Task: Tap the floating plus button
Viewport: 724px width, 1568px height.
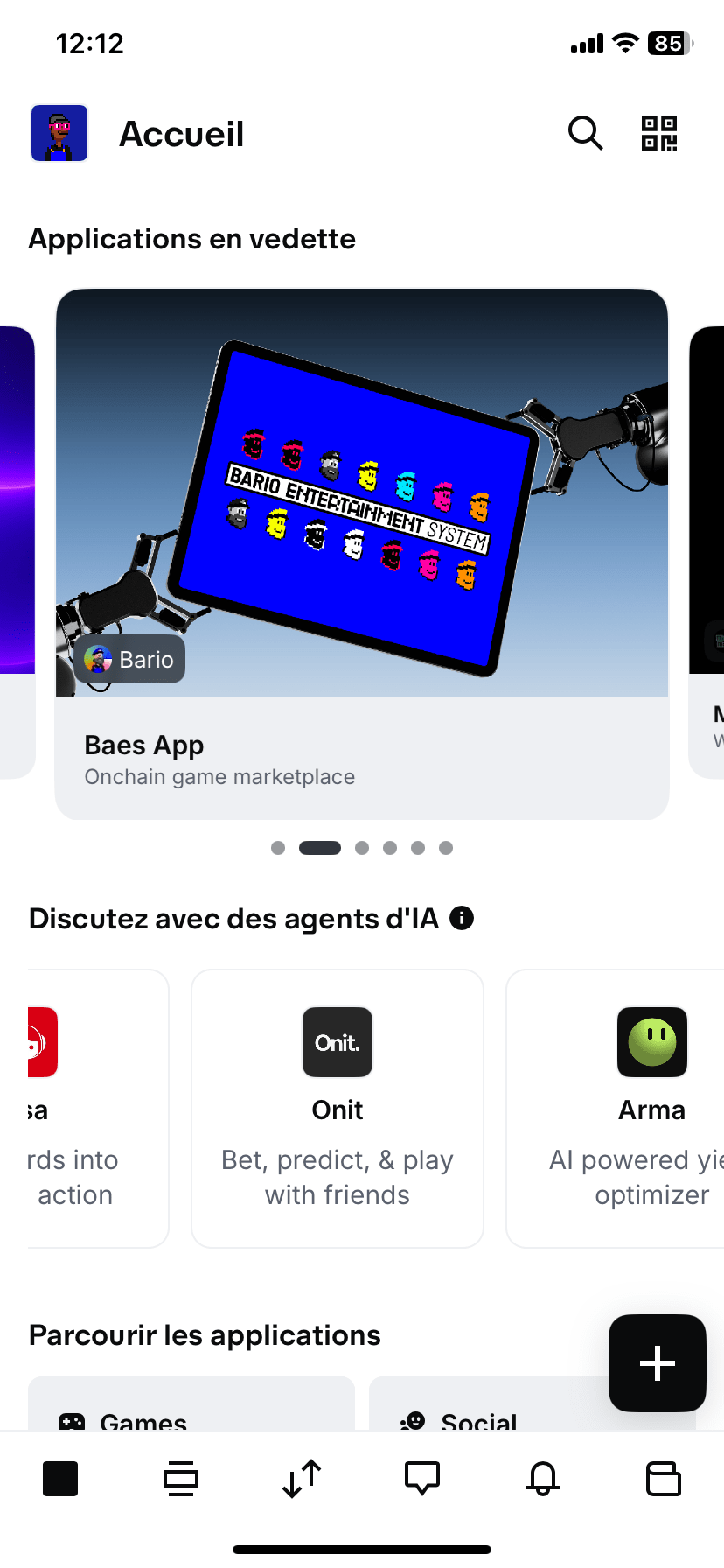Action: coord(658,1362)
